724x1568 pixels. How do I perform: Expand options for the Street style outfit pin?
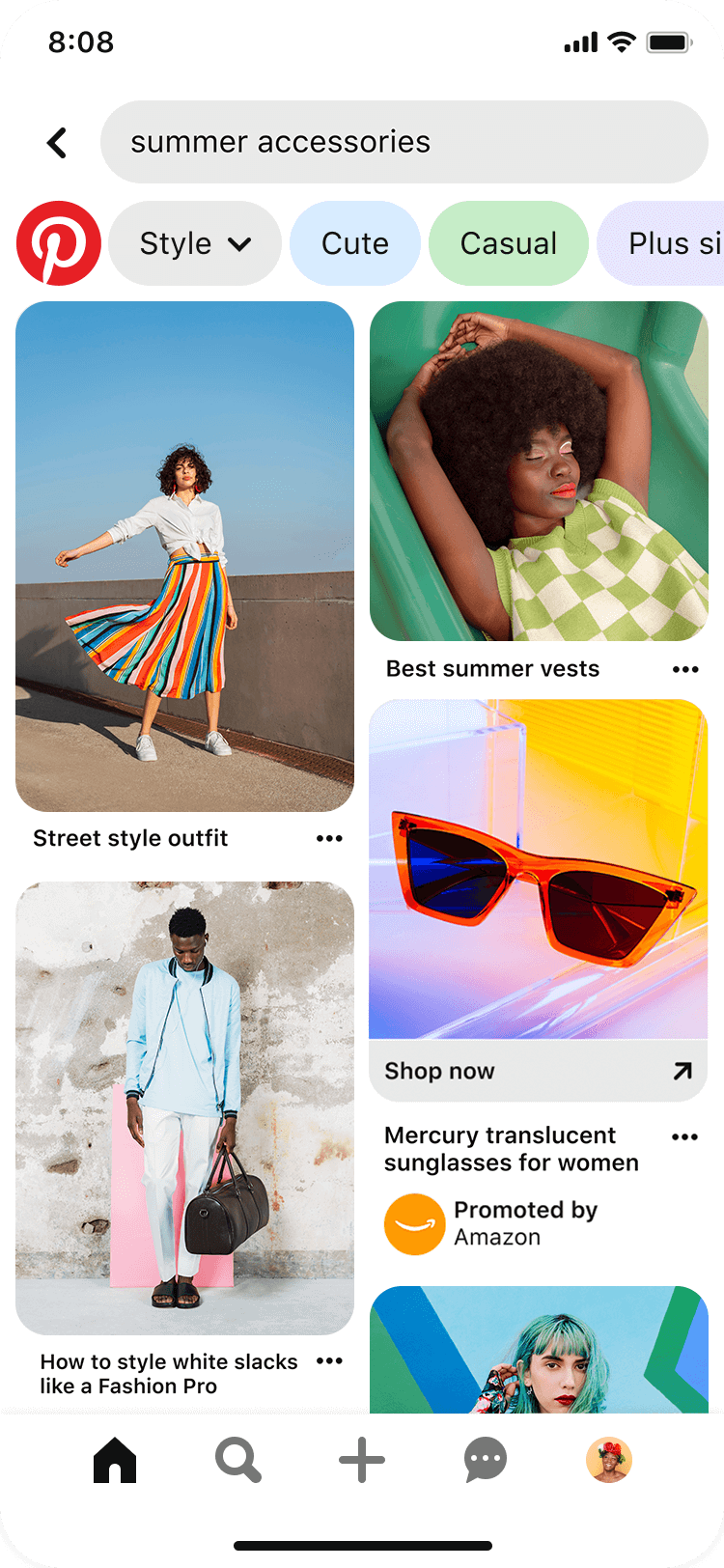click(x=328, y=838)
